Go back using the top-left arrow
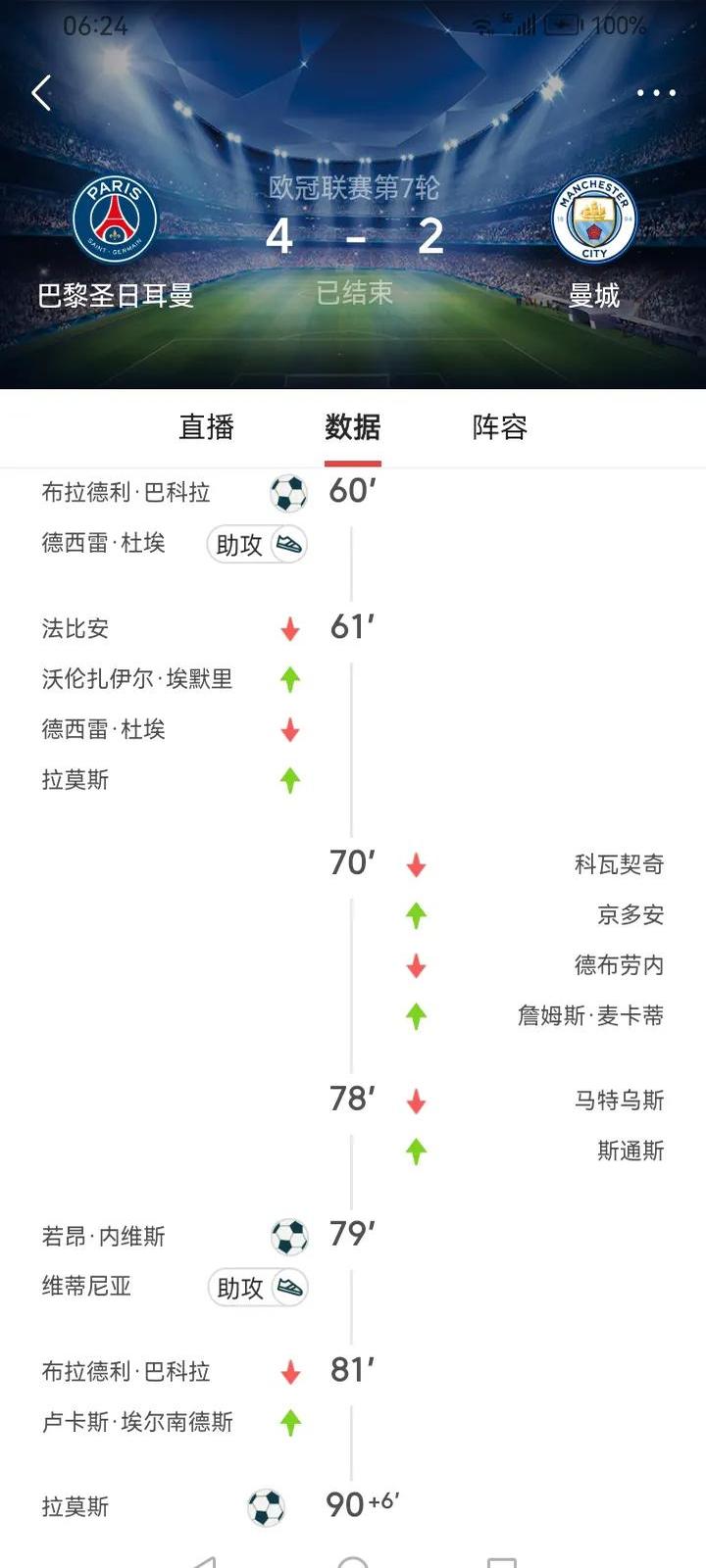 (x=41, y=93)
